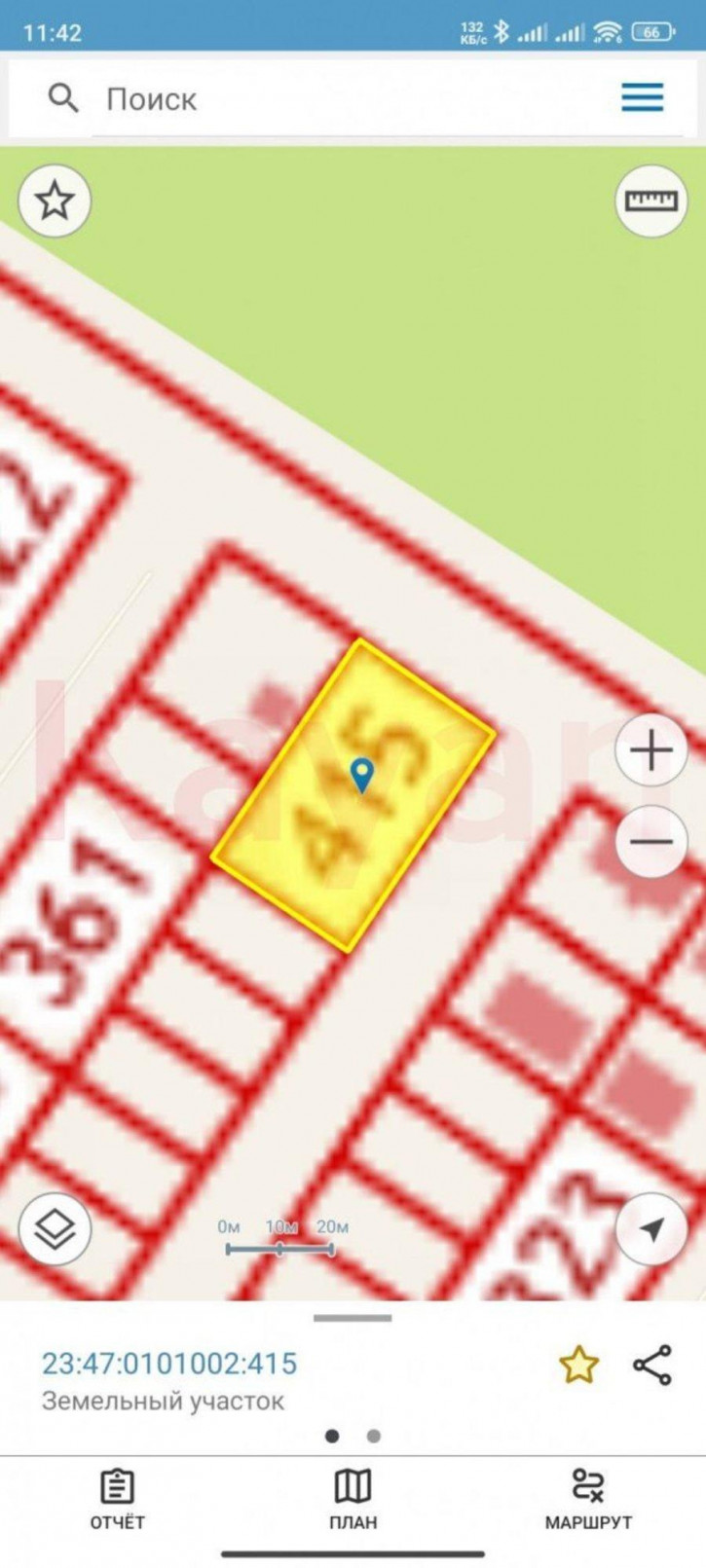Open the hamburger menu
This screenshot has width=706, height=1568.
(x=643, y=97)
